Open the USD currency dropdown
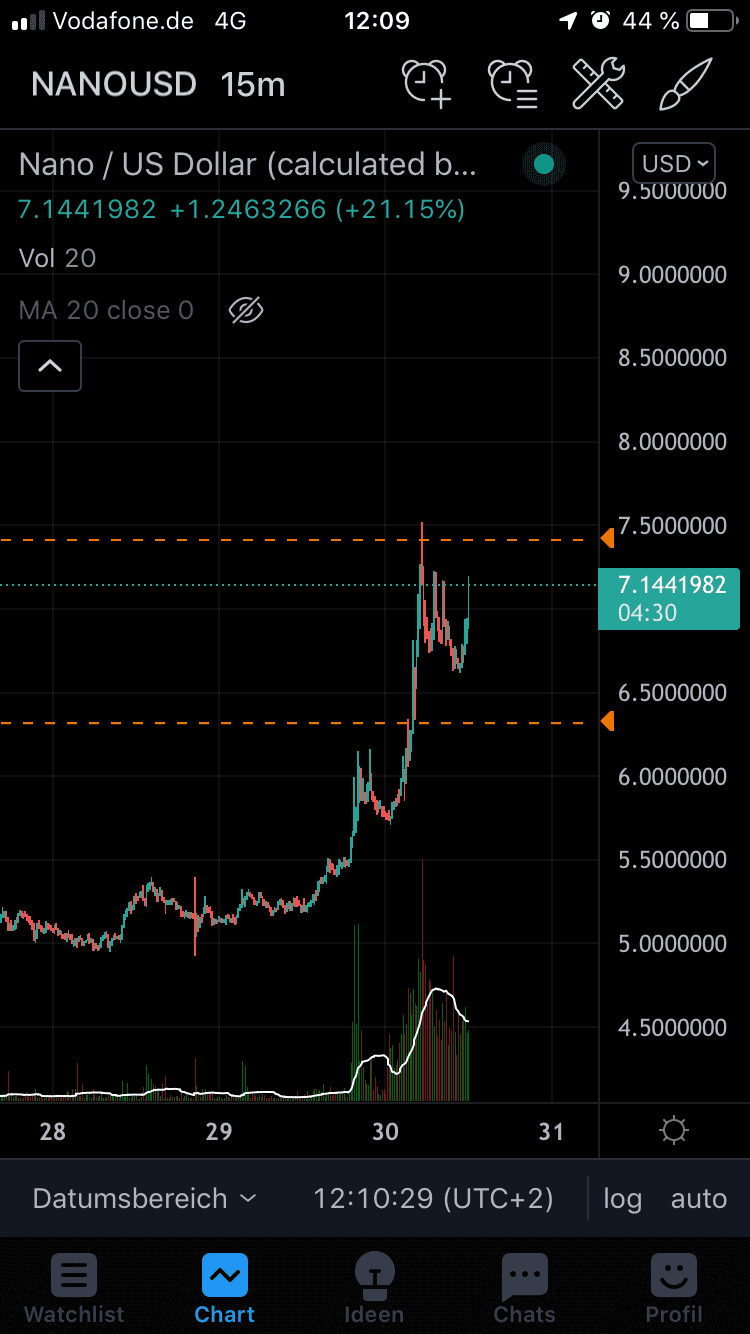This screenshot has height=1334, width=750. tap(674, 163)
